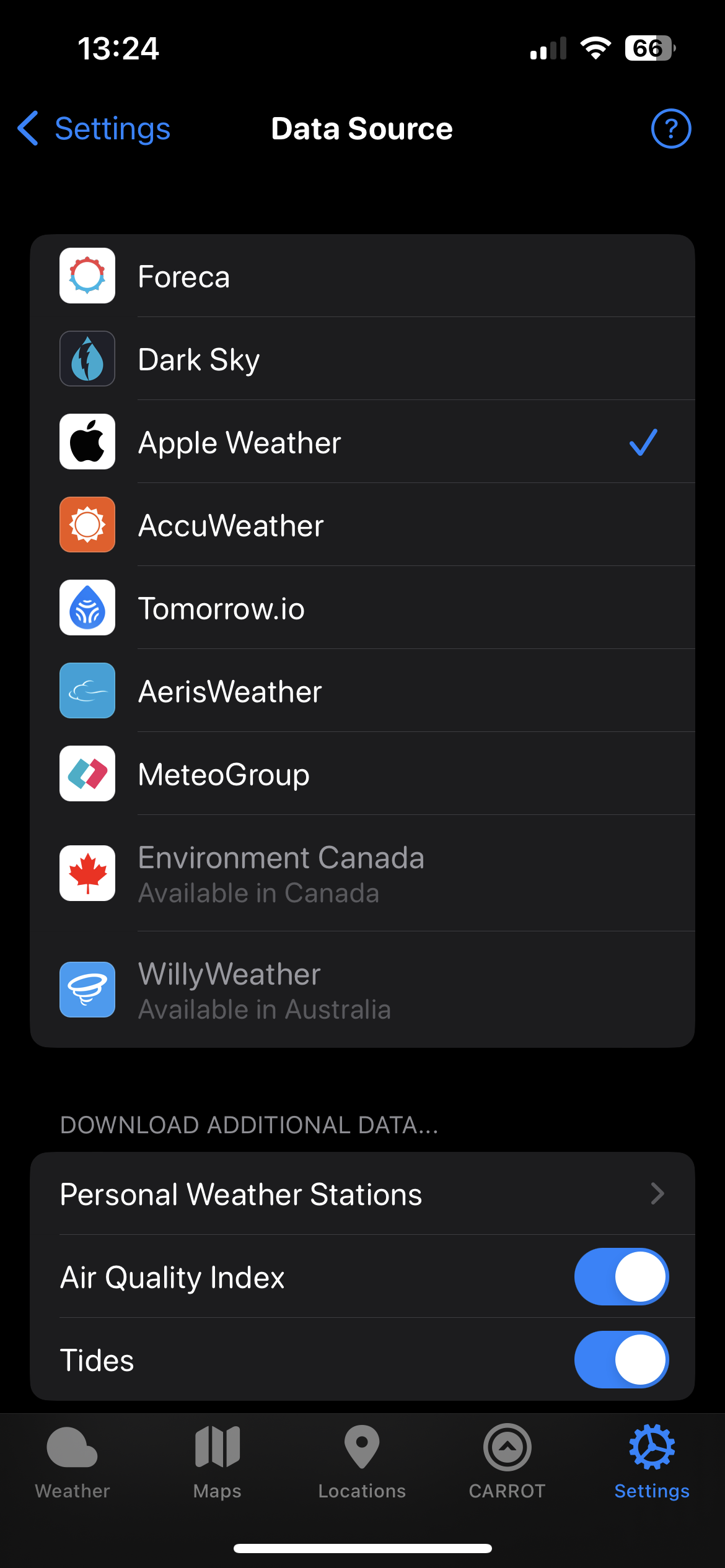Choose MeteoGroup as data source

point(362,774)
